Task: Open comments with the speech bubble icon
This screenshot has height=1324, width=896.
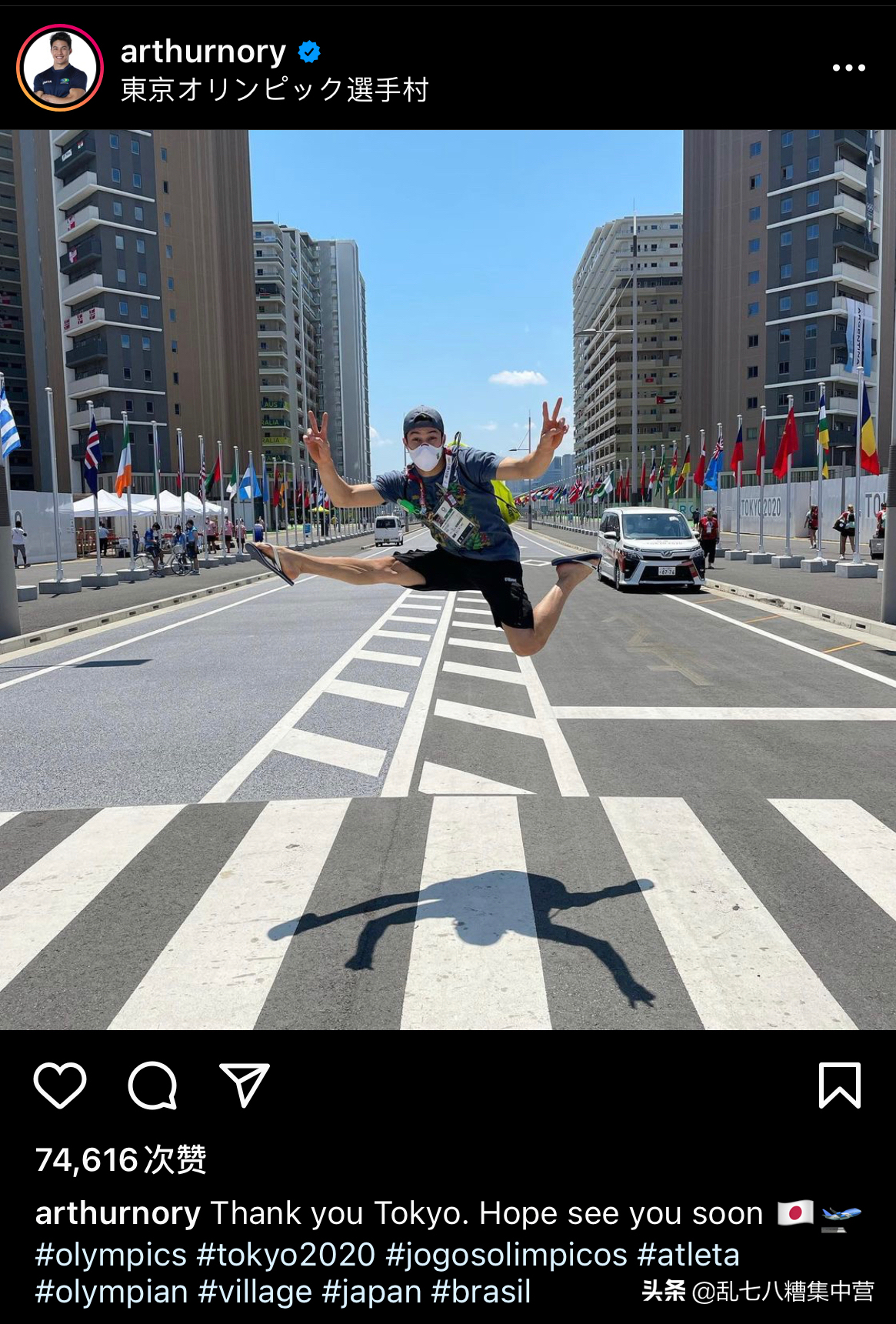Action: [x=152, y=1086]
